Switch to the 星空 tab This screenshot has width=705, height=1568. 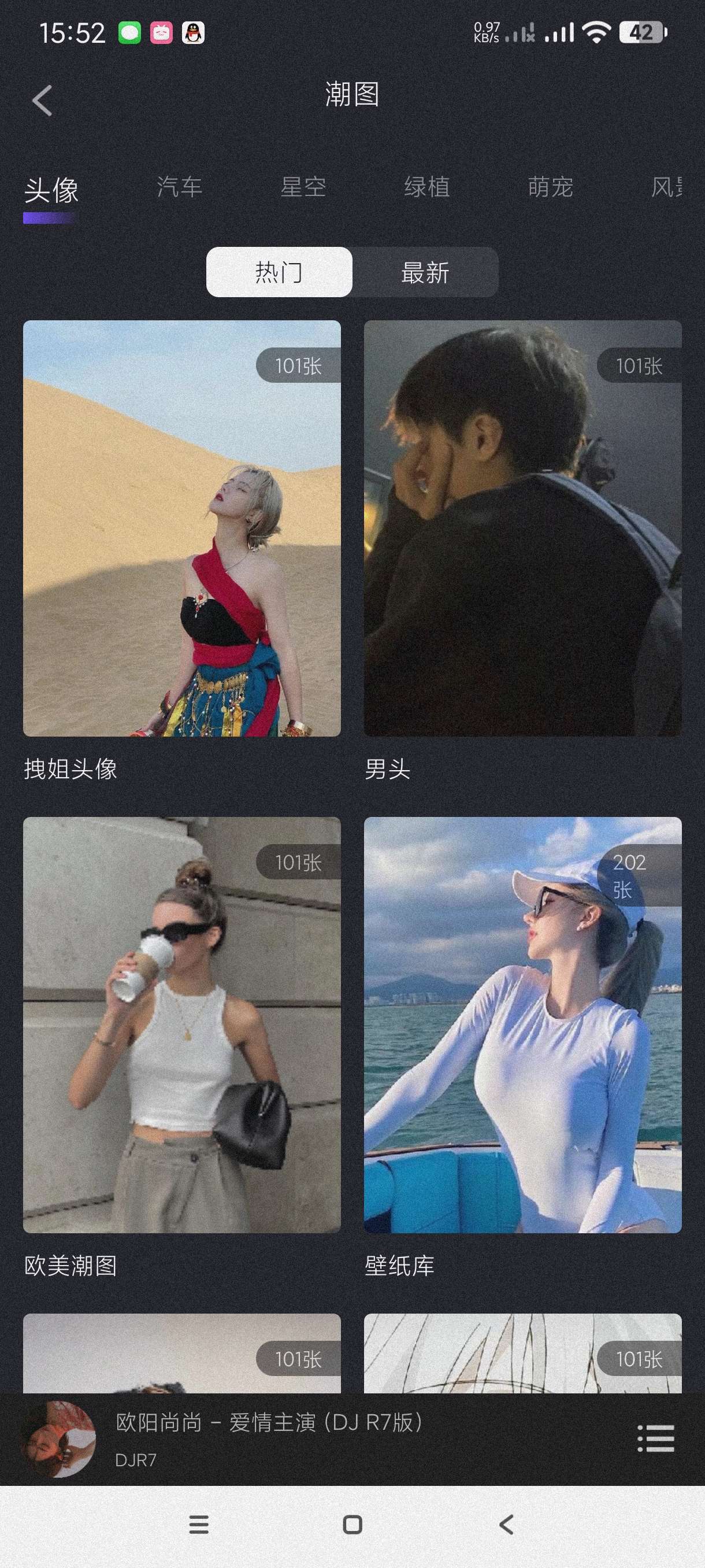point(303,187)
